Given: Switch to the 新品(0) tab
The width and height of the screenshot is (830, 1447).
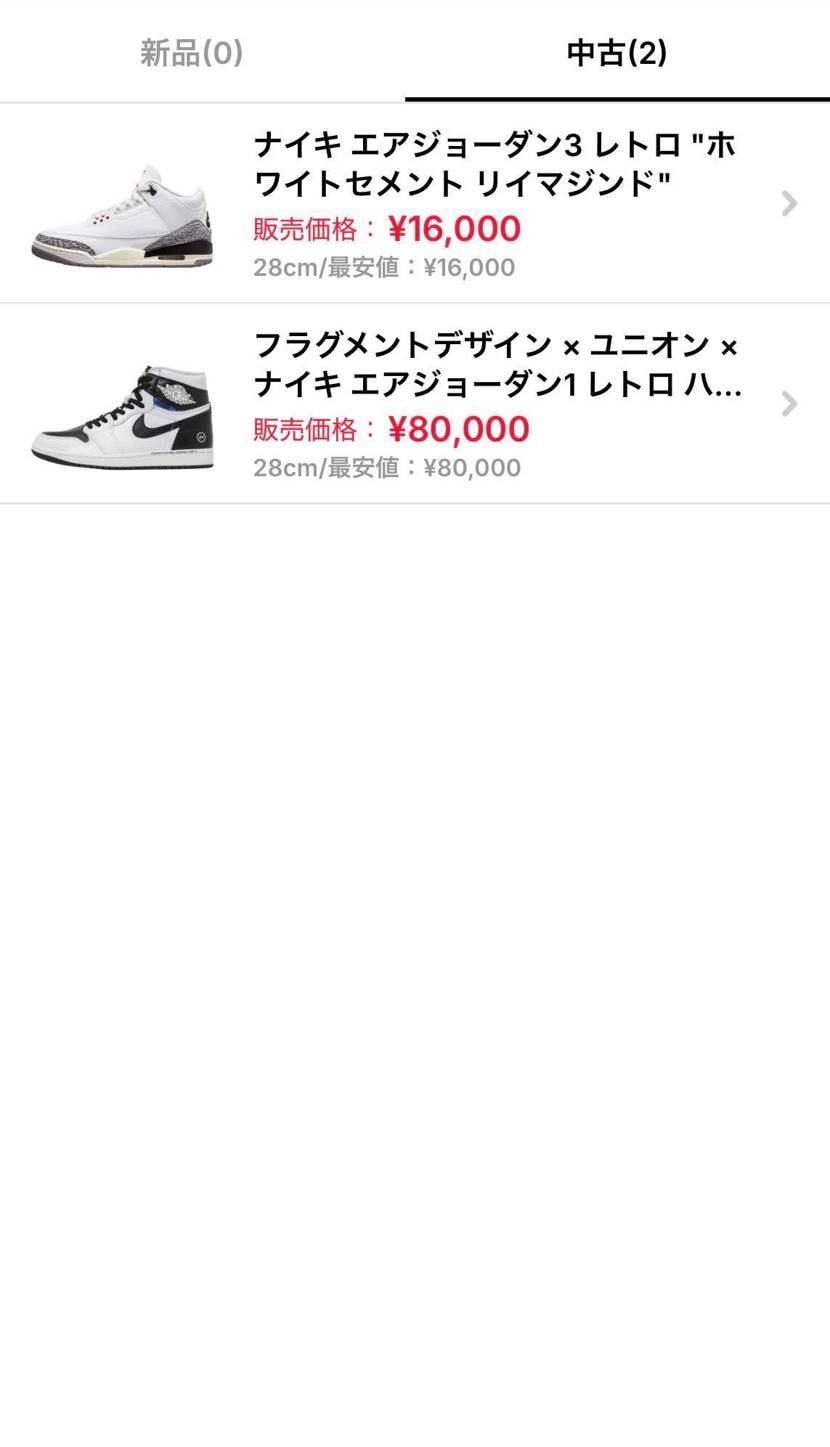Looking at the screenshot, I should (x=192, y=52).
